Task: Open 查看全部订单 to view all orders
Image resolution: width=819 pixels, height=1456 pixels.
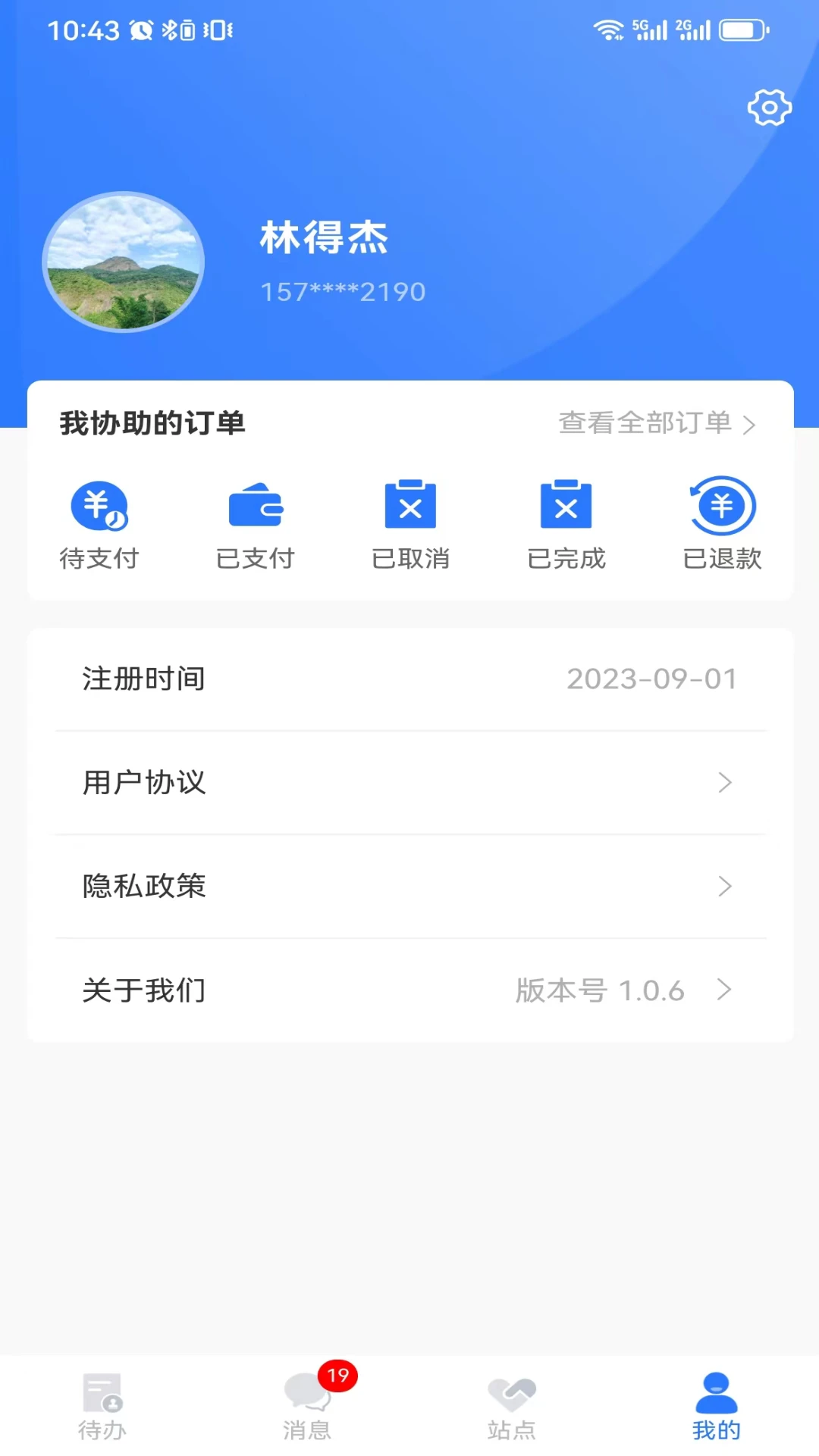Action: pyautogui.click(x=645, y=423)
